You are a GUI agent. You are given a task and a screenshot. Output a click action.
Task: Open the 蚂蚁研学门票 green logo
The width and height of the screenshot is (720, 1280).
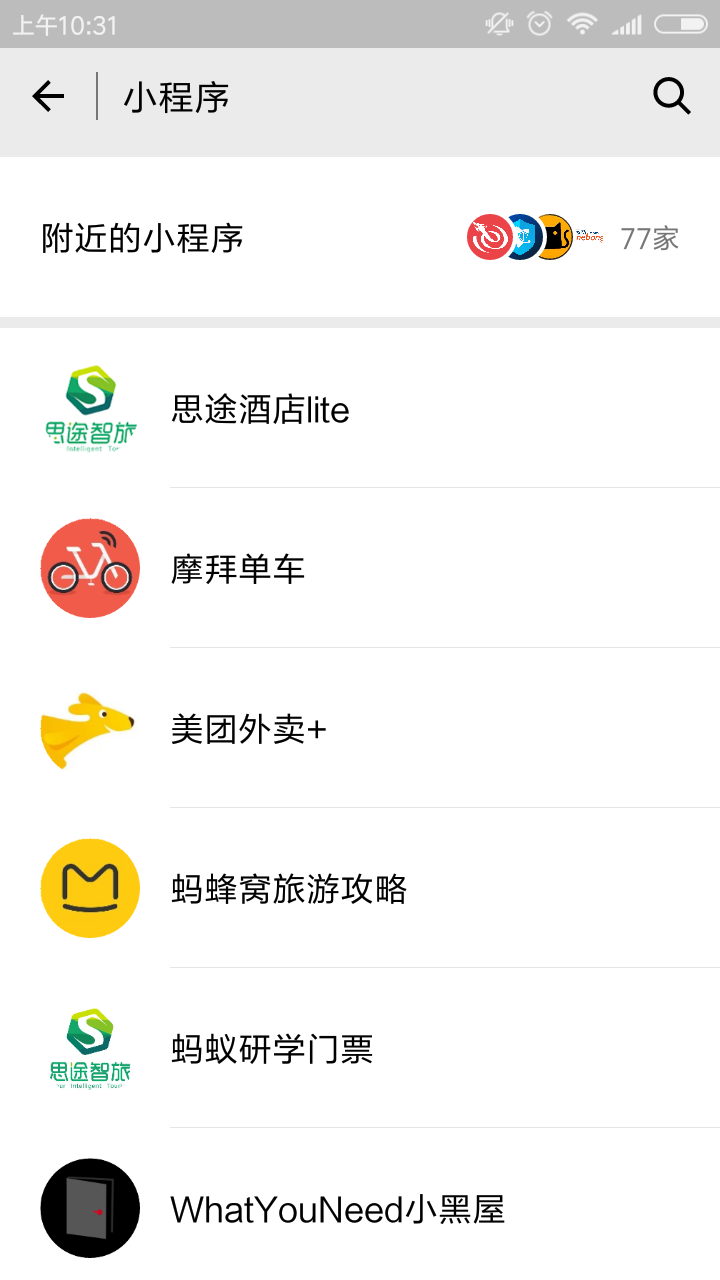click(90, 1048)
